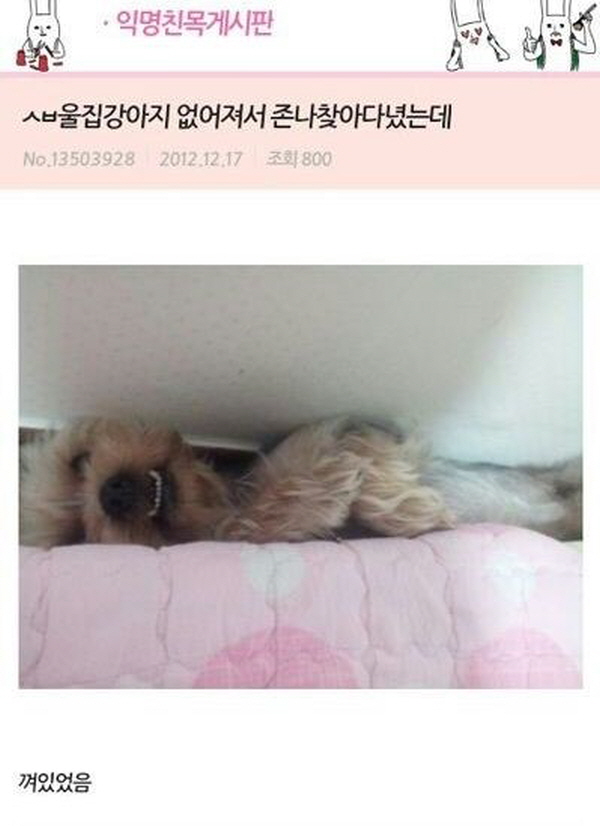Open the dog photo in the post
The height and width of the screenshot is (826, 600).
300,476
